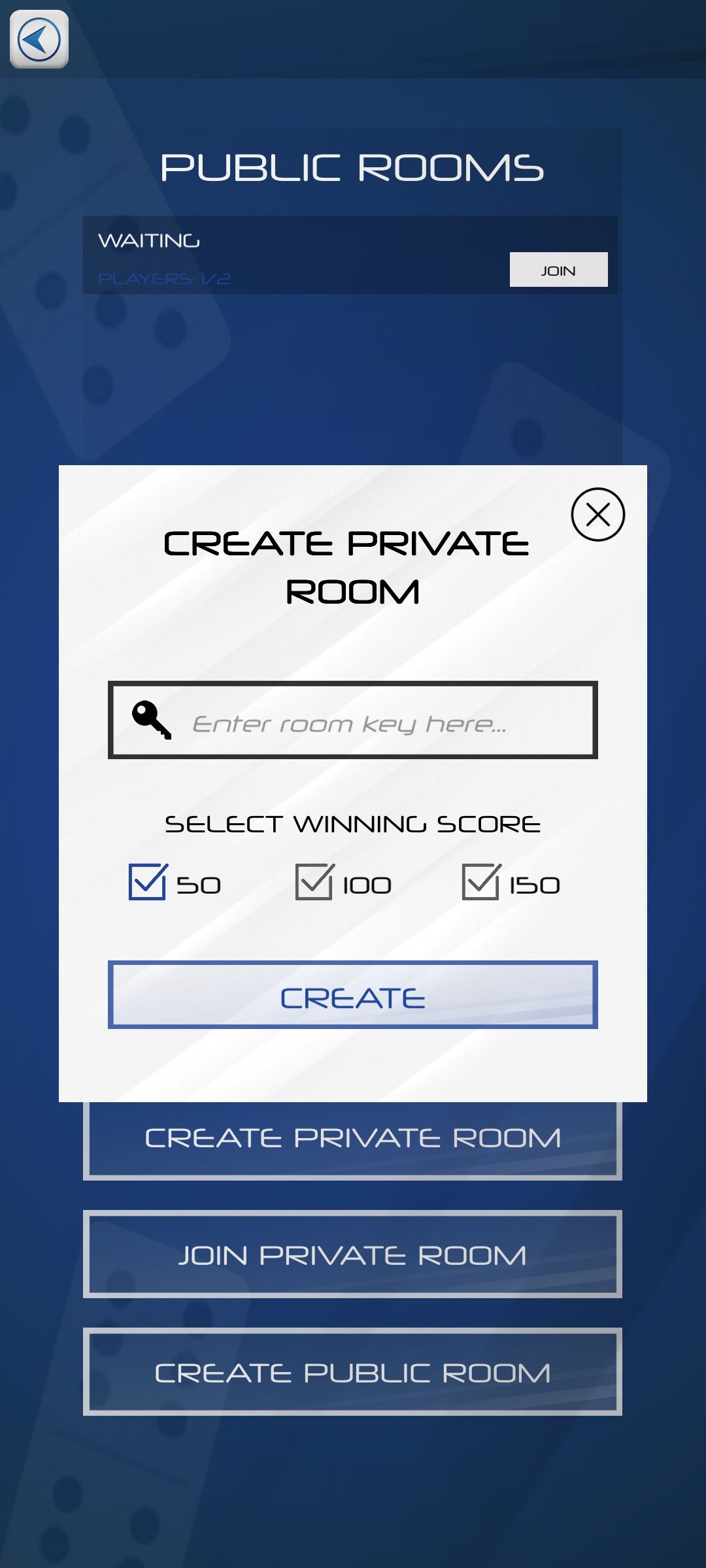Close the Create Private Room dialog
706x1568 pixels.
pos(597,515)
